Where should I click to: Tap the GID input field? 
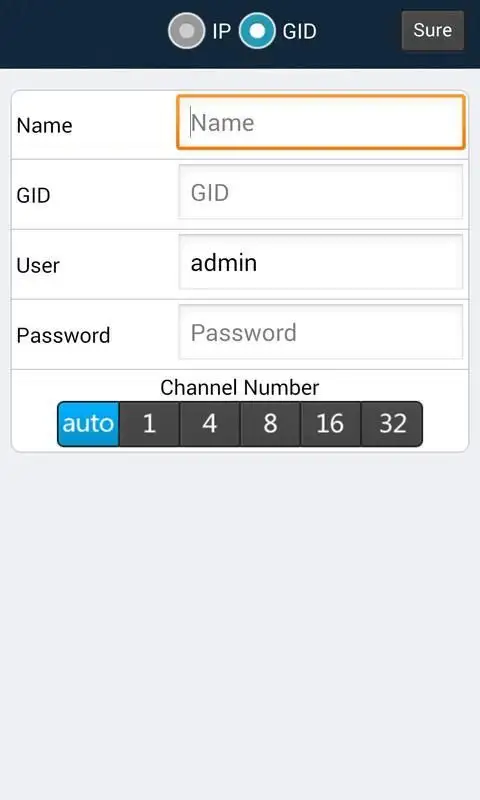(x=321, y=192)
